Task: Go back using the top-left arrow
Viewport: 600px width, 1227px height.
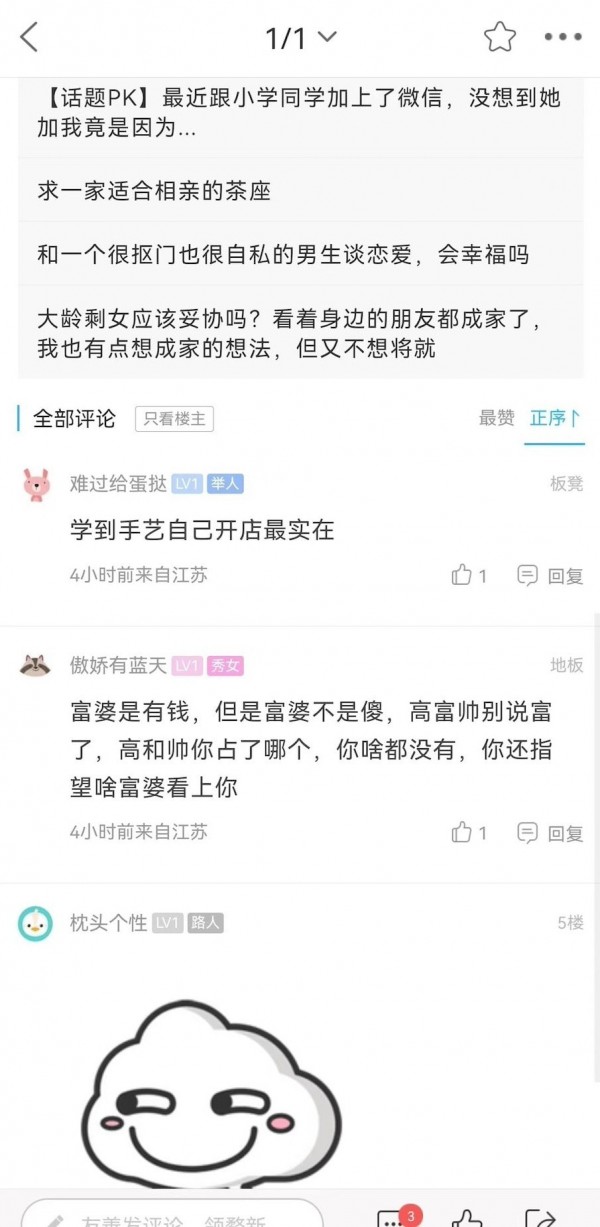Action: [x=29, y=38]
